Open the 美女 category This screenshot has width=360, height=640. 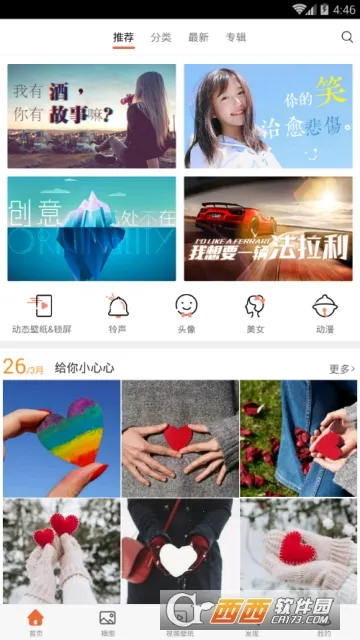point(256,313)
